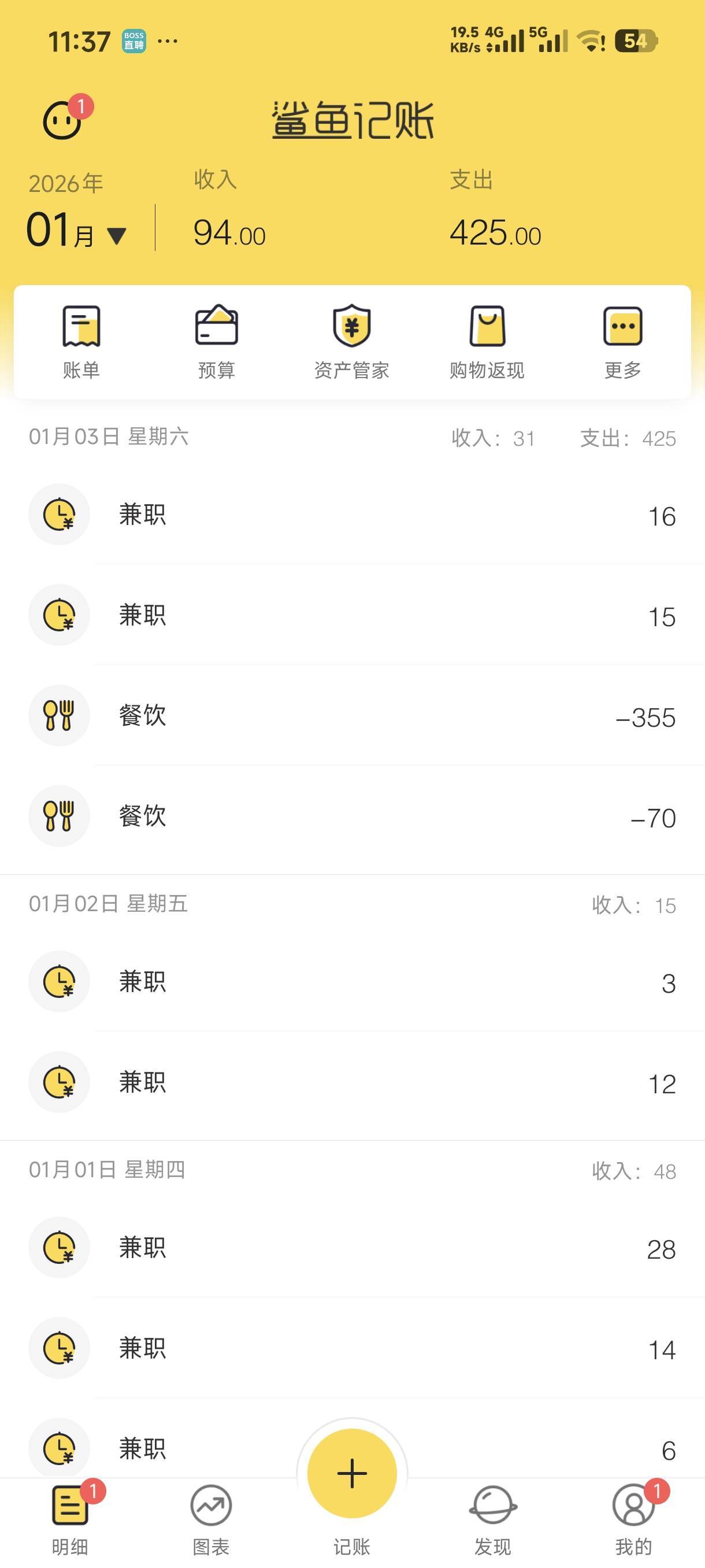This screenshot has height=1568, width=705.
Task: Switch to the 图表 charts tab
Action: pyautogui.click(x=211, y=1519)
